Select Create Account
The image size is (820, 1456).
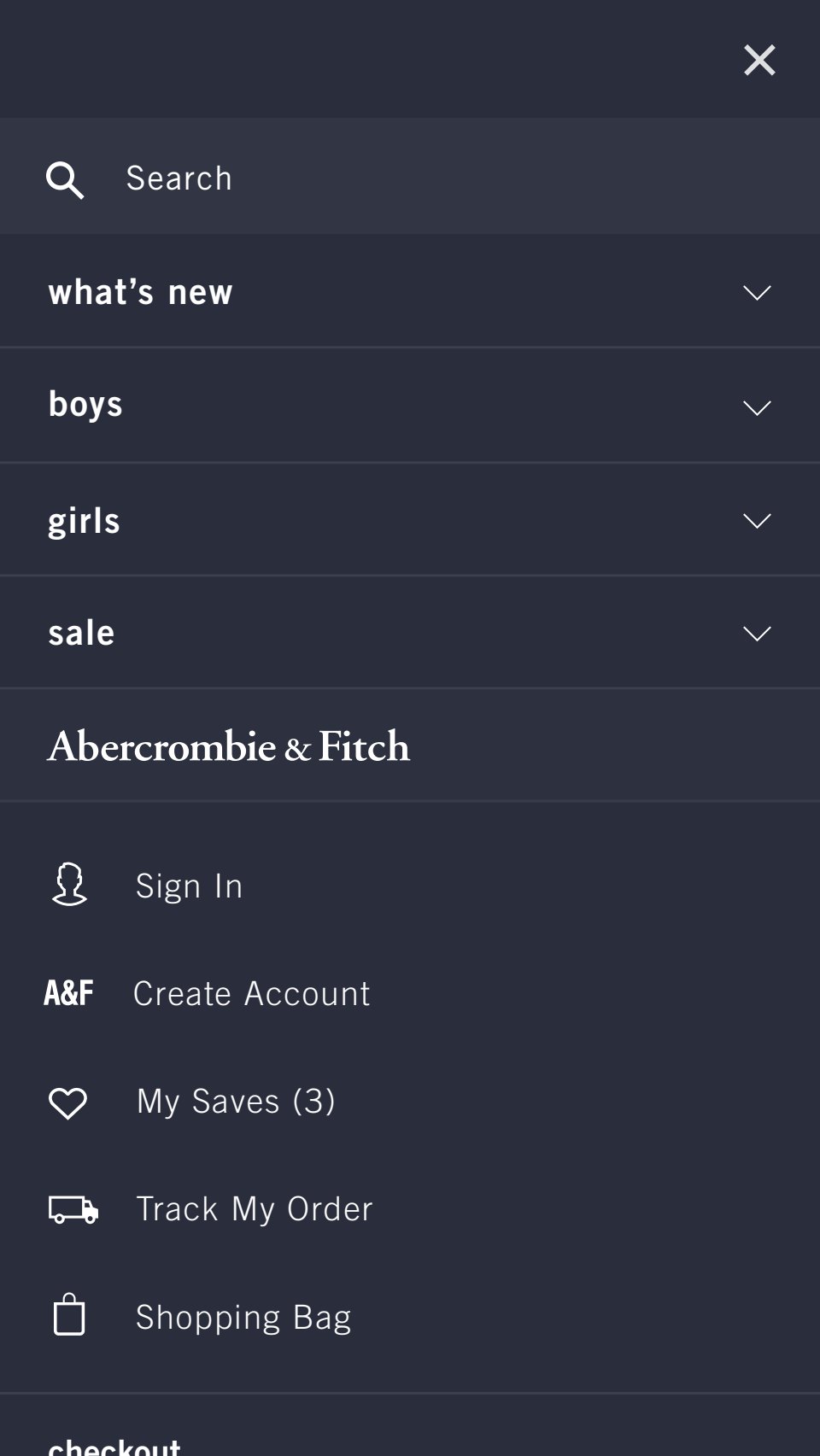point(251,993)
